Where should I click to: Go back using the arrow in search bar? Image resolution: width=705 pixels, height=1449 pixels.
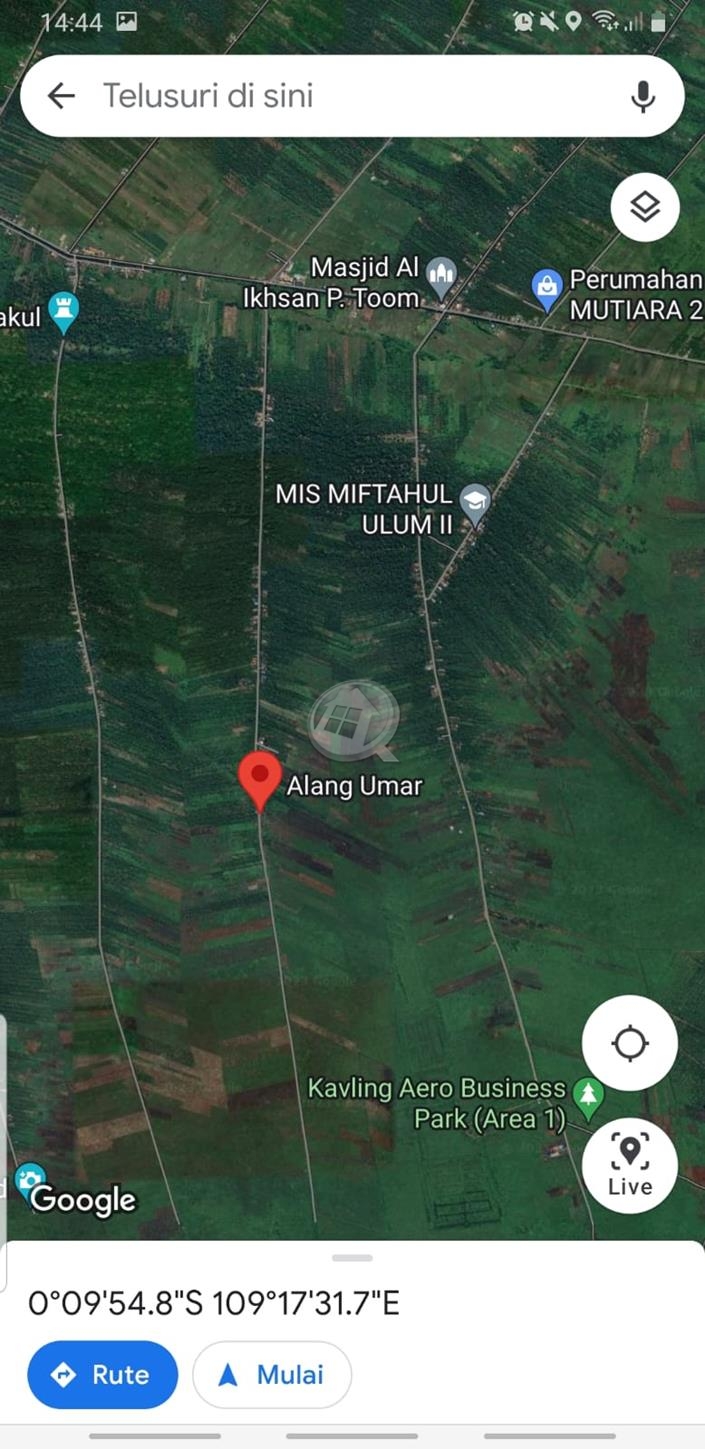coord(62,96)
